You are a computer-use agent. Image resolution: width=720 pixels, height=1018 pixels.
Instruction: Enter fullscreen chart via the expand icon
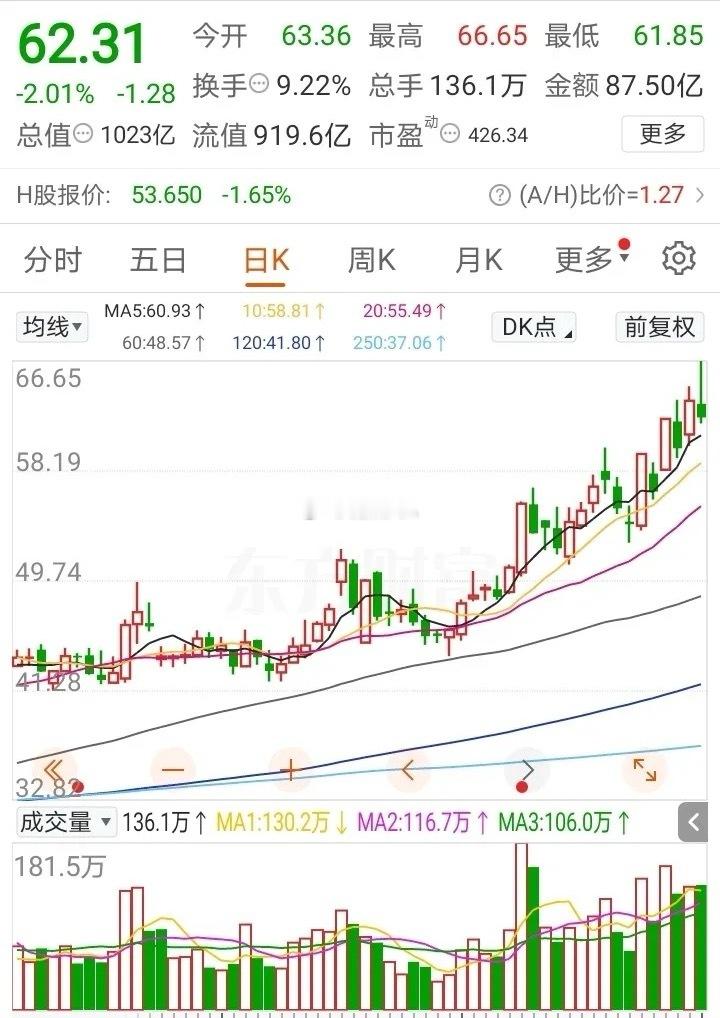pyautogui.click(x=645, y=770)
